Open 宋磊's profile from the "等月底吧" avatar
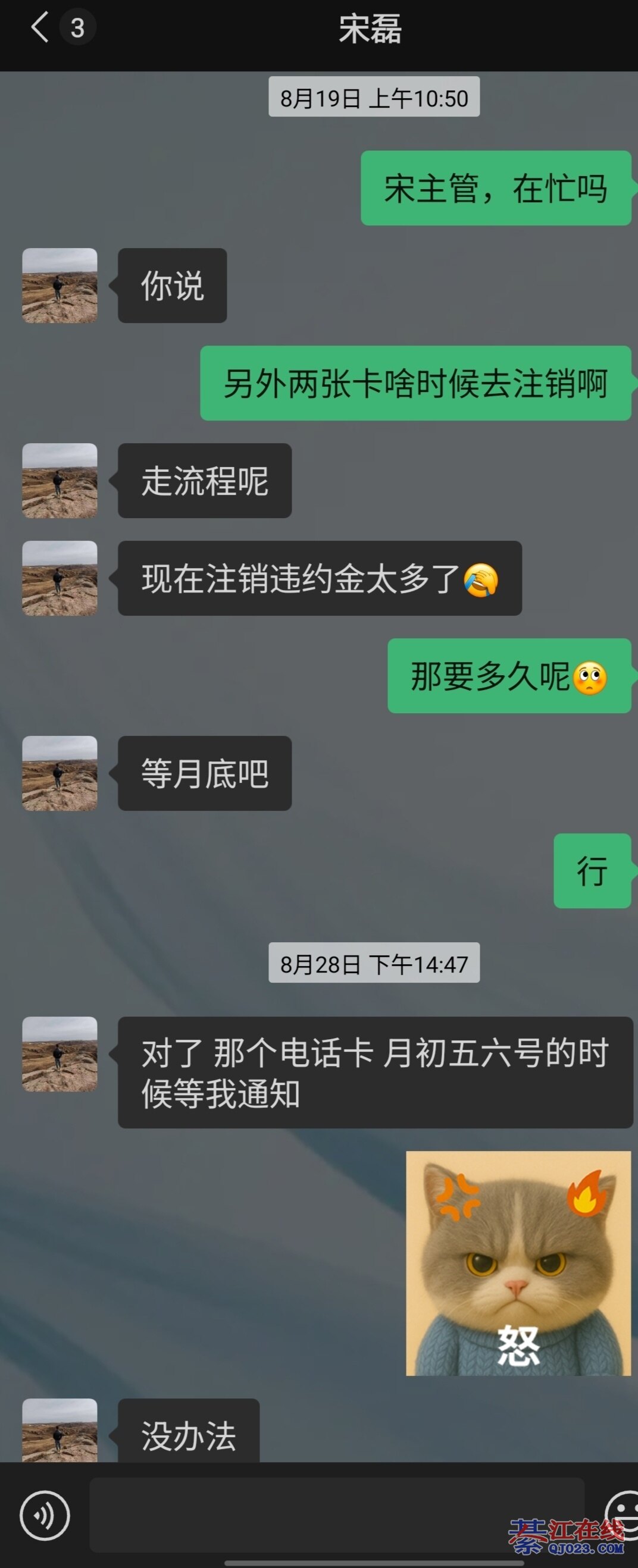Screen dimensions: 638x1568 tap(60, 773)
